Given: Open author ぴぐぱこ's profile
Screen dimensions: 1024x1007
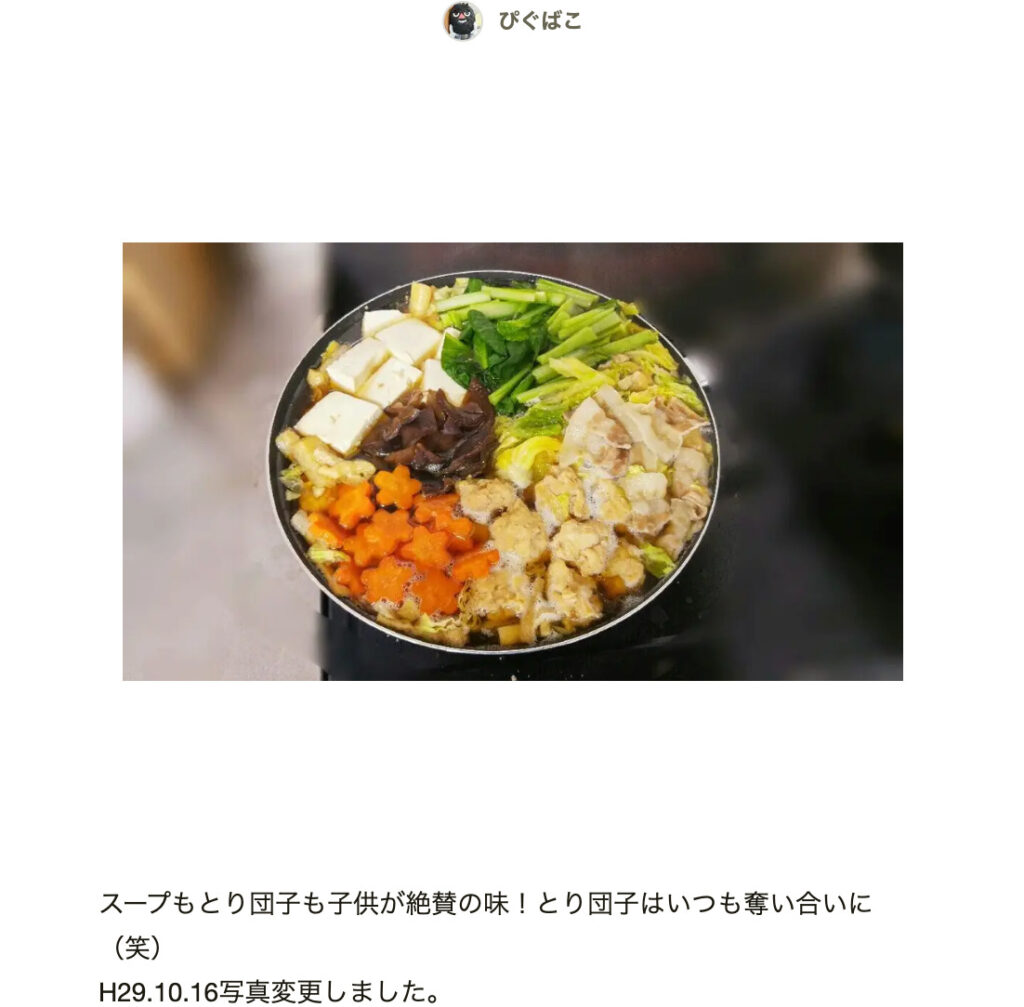Looking at the screenshot, I should (513, 20).
